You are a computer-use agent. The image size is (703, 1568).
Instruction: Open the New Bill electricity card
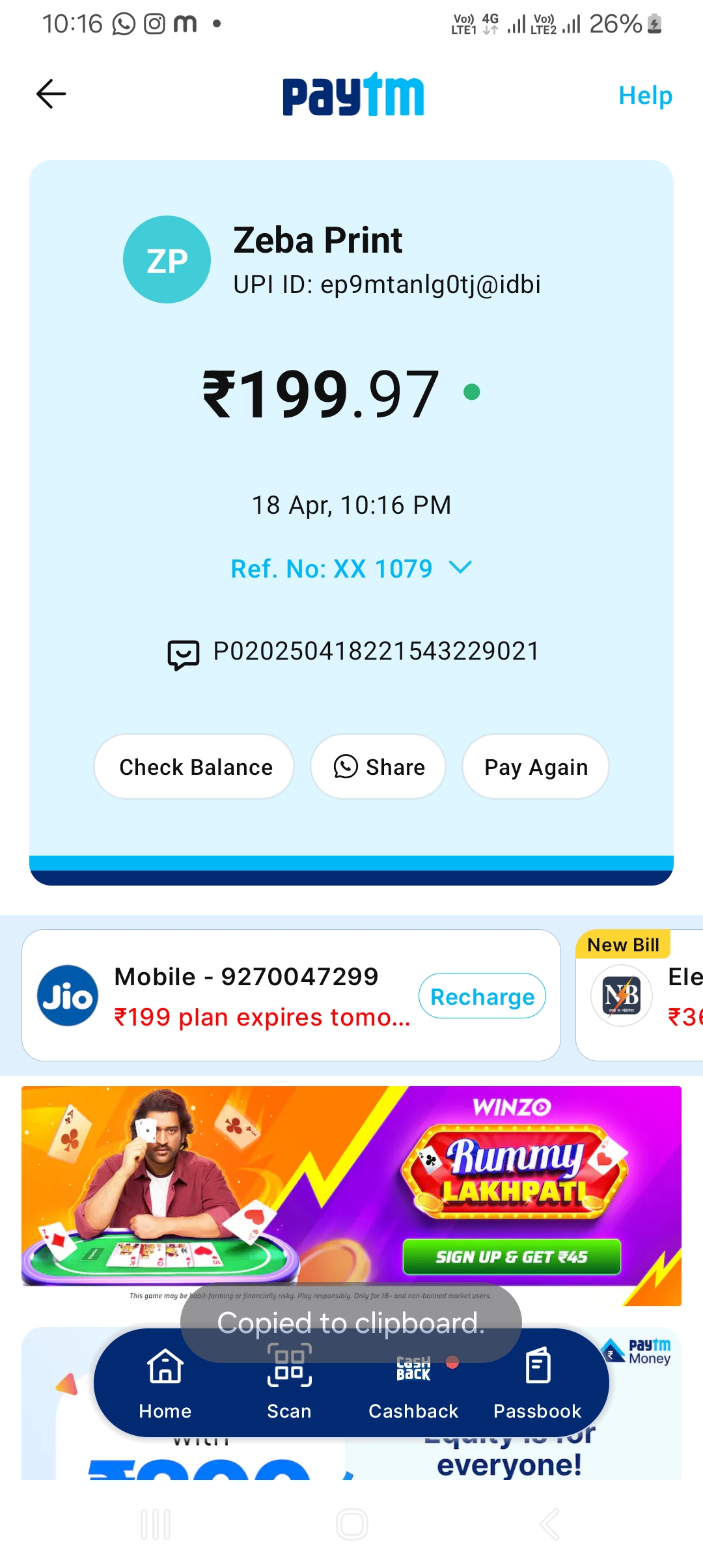coord(641,996)
